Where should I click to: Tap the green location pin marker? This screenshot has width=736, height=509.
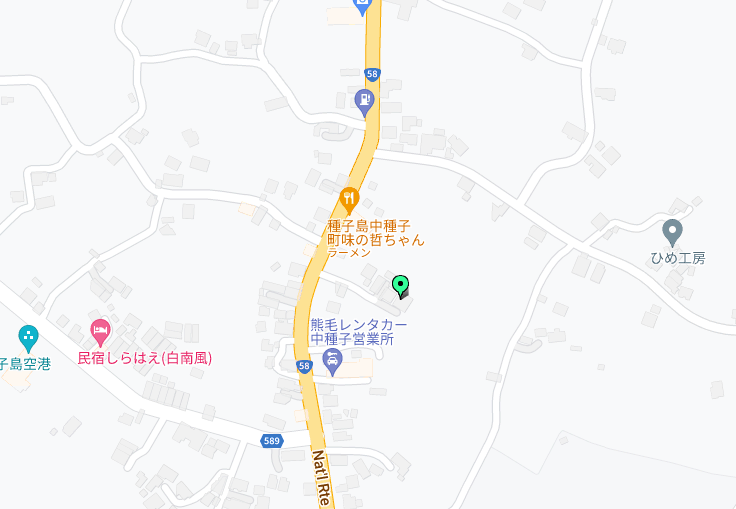[401, 286]
